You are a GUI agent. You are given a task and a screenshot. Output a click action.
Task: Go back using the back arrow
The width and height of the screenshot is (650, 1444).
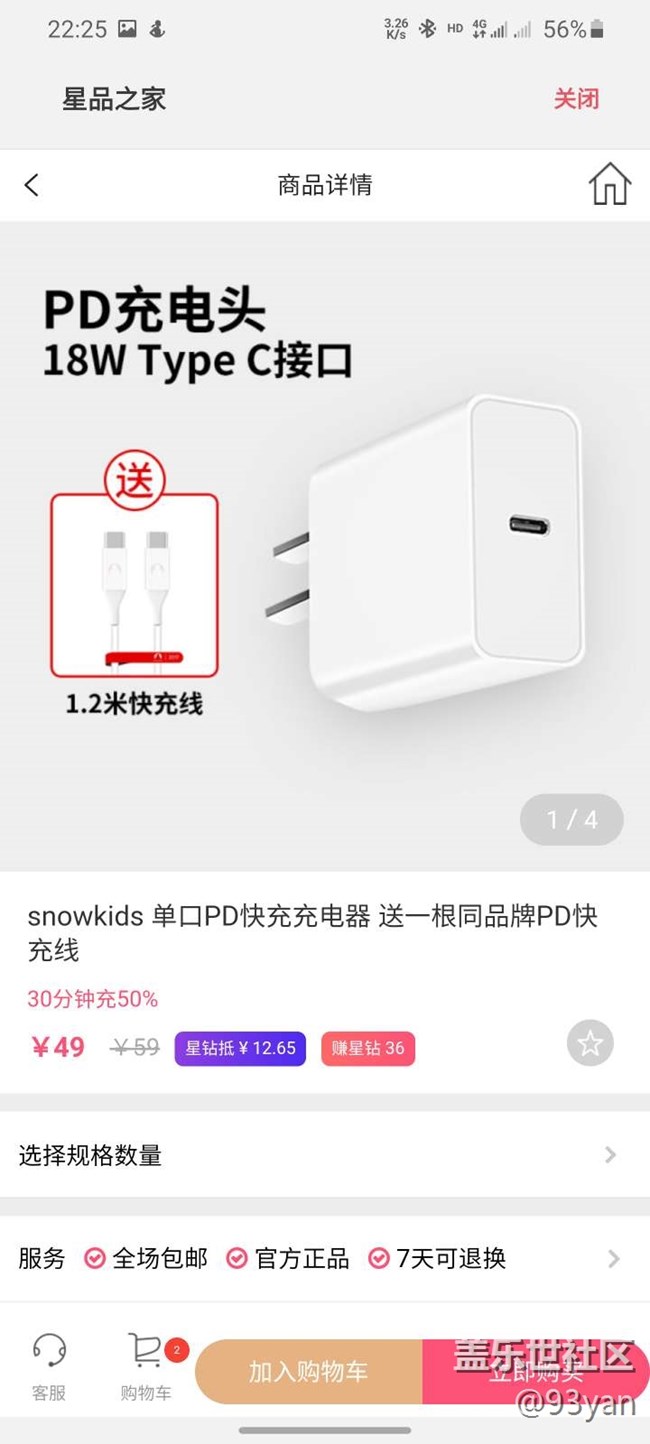point(32,185)
